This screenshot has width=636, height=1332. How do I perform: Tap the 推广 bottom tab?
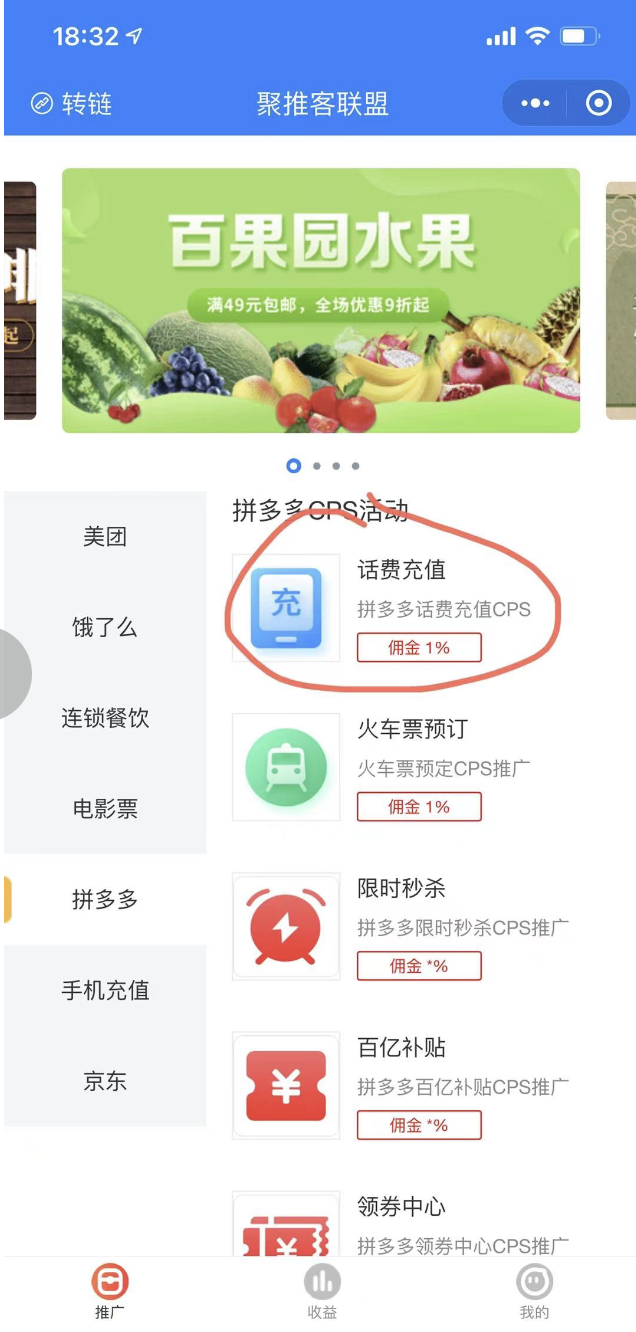coord(110,1292)
